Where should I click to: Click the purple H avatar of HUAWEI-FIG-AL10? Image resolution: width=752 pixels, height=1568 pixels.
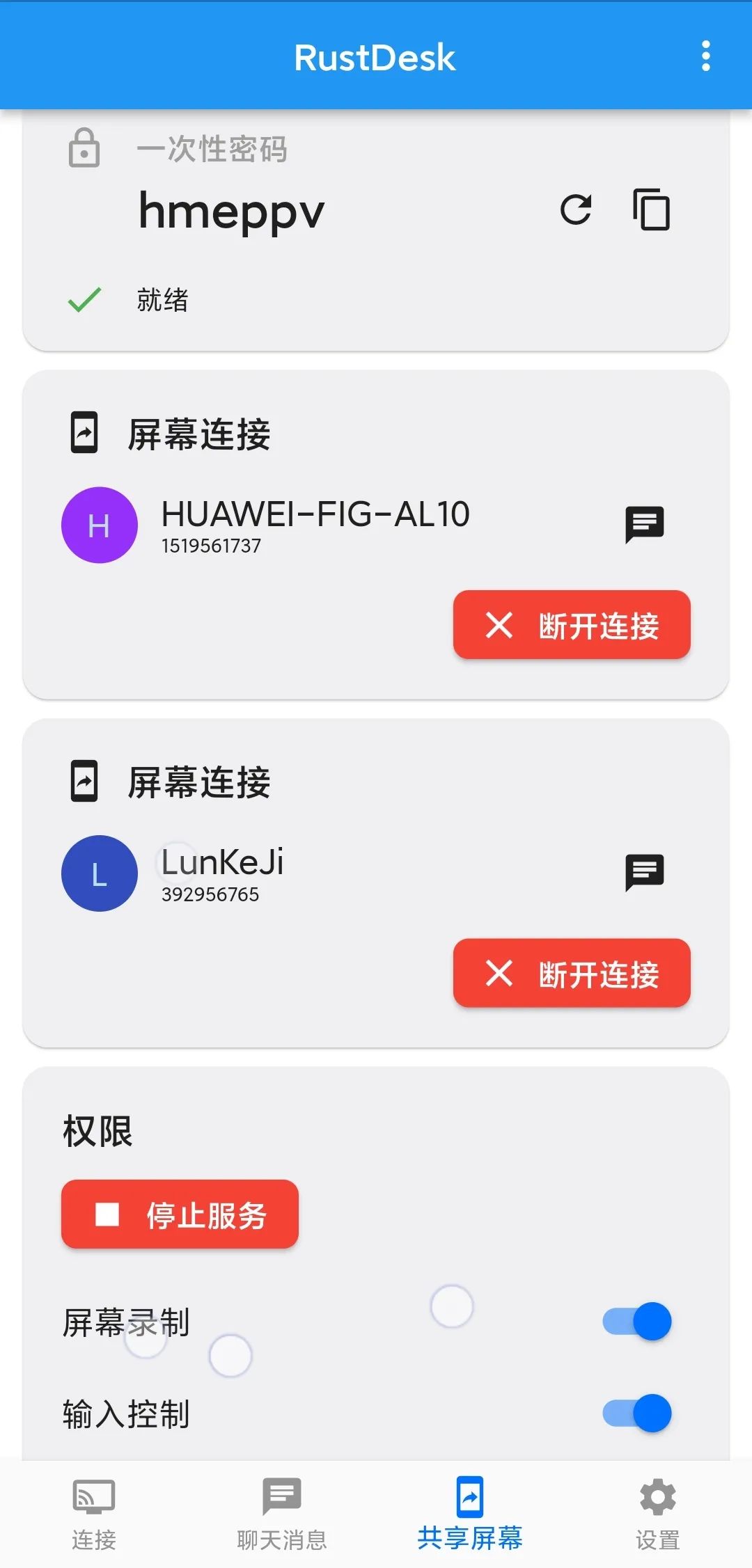click(x=99, y=524)
